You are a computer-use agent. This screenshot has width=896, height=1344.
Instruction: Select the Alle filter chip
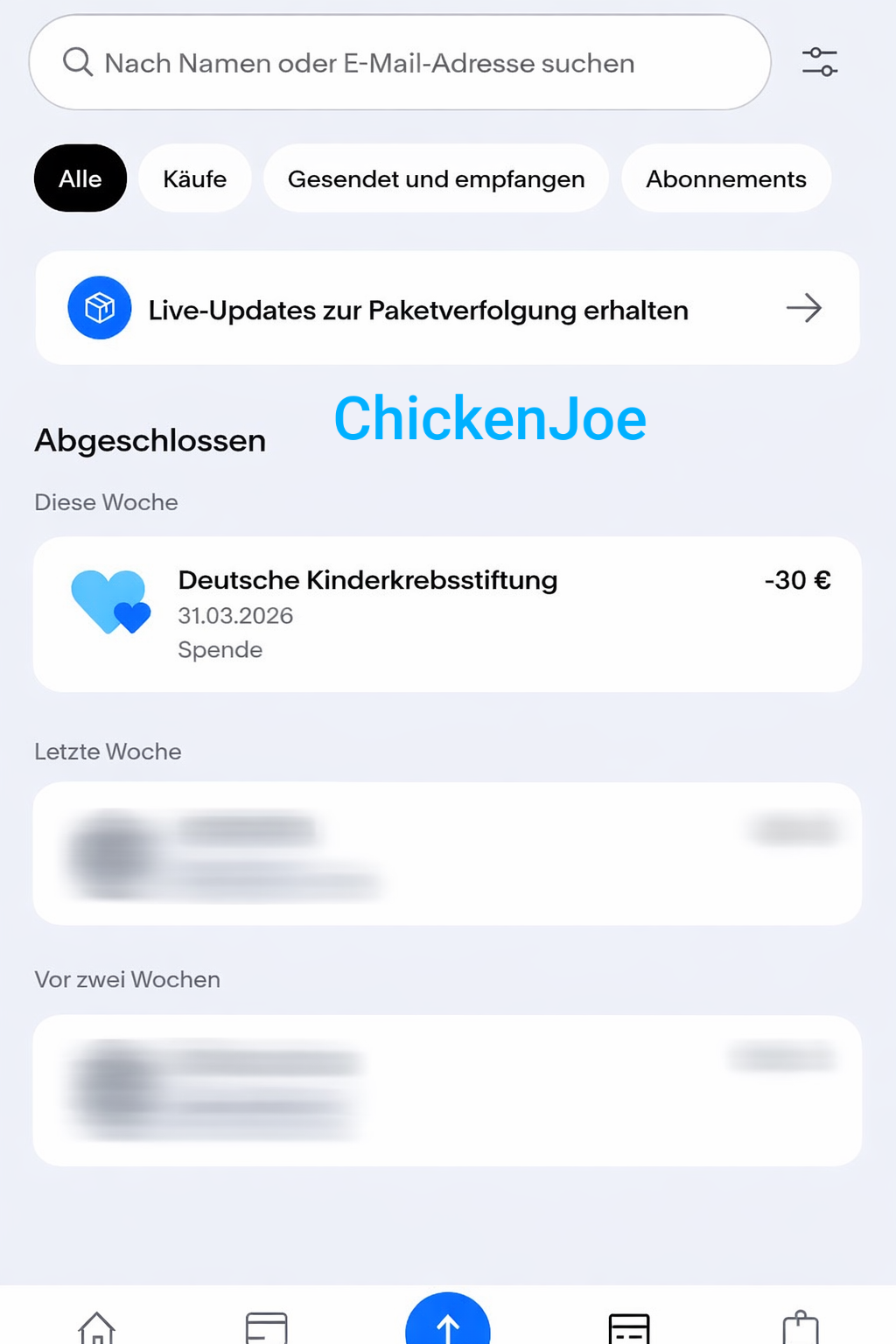click(80, 178)
